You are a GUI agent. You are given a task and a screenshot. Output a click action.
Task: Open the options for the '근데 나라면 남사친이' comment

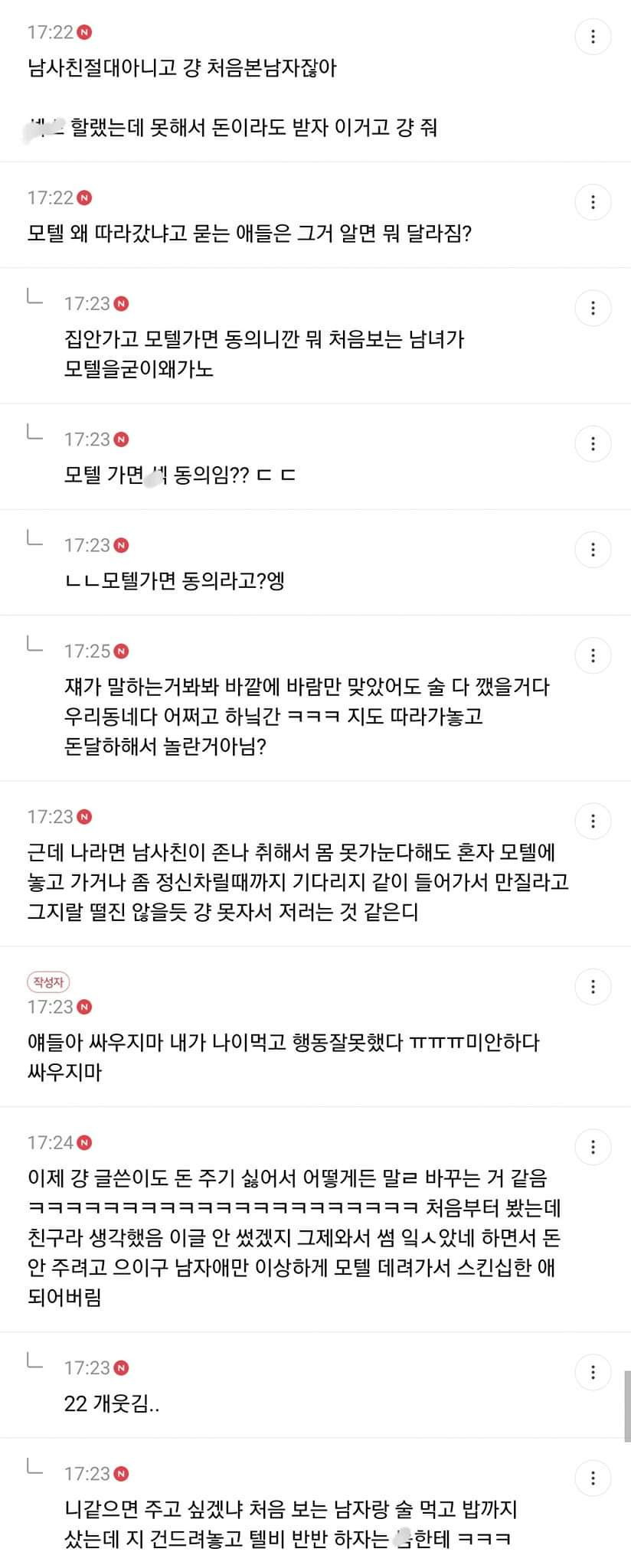click(x=593, y=821)
